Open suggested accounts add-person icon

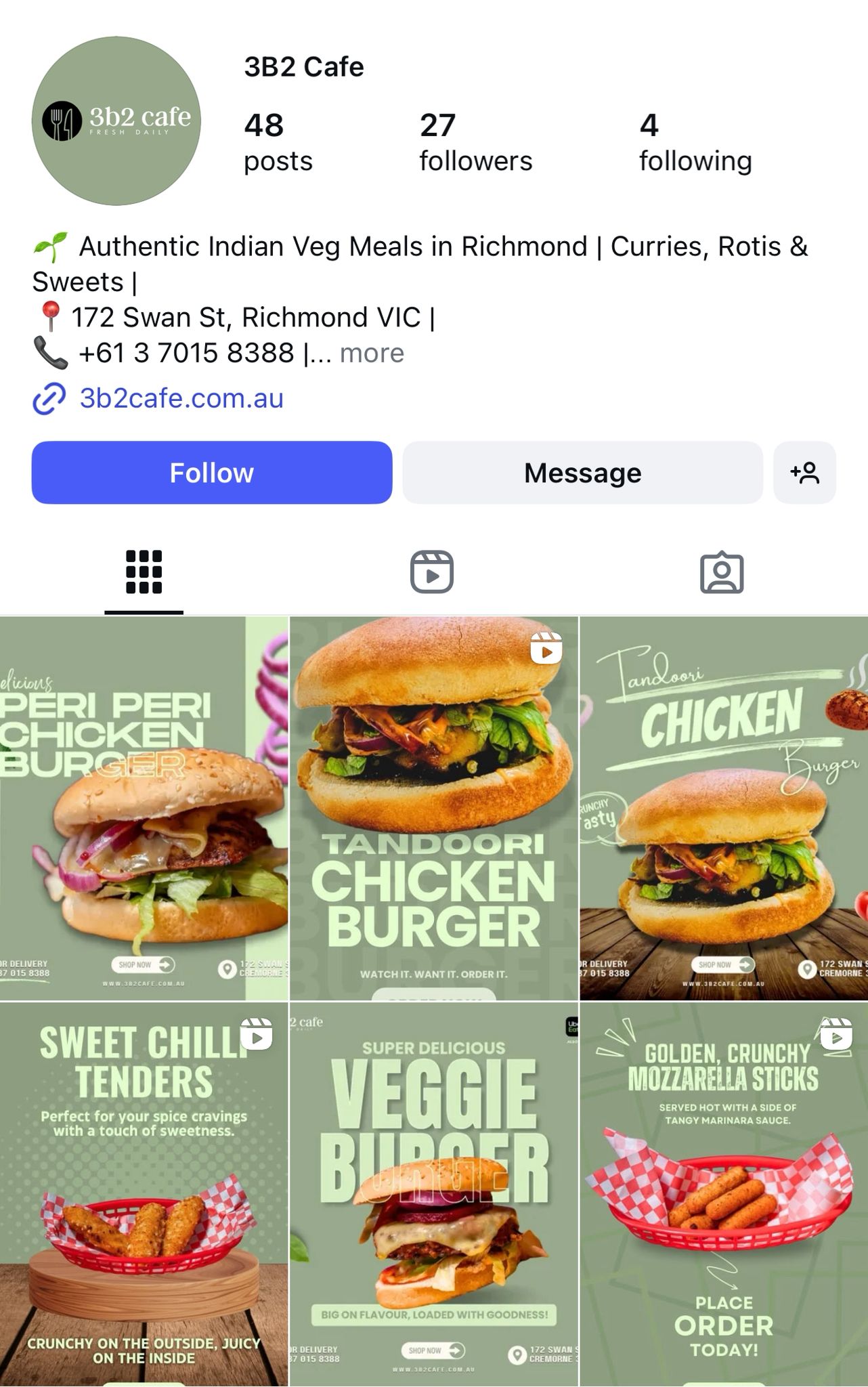(x=804, y=473)
